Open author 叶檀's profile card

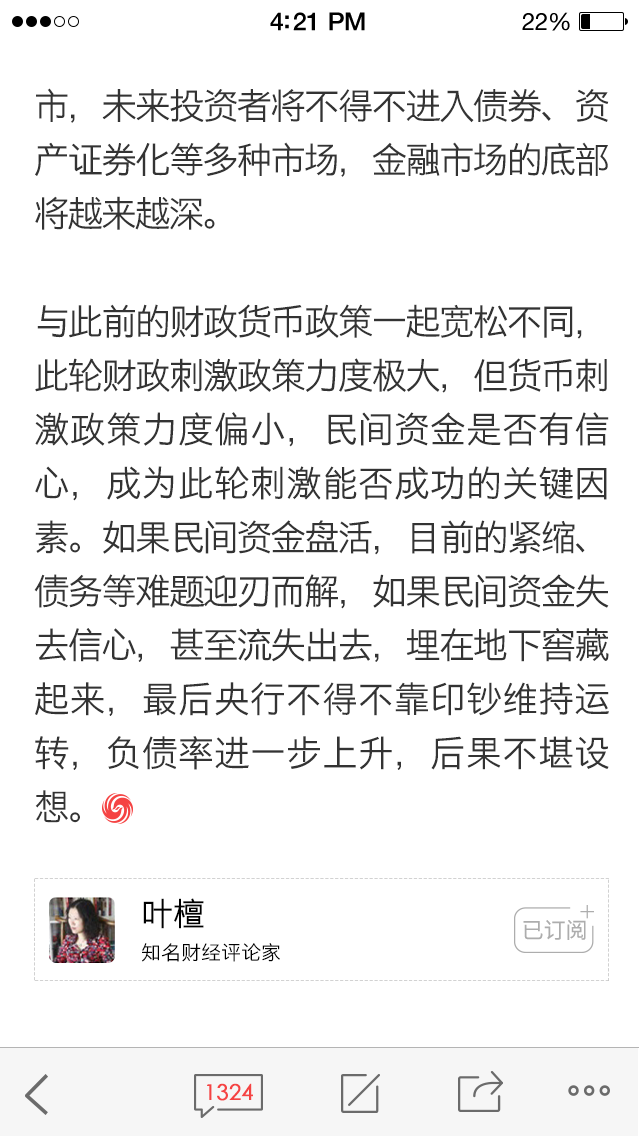pyautogui.click(x=250, y=929)
